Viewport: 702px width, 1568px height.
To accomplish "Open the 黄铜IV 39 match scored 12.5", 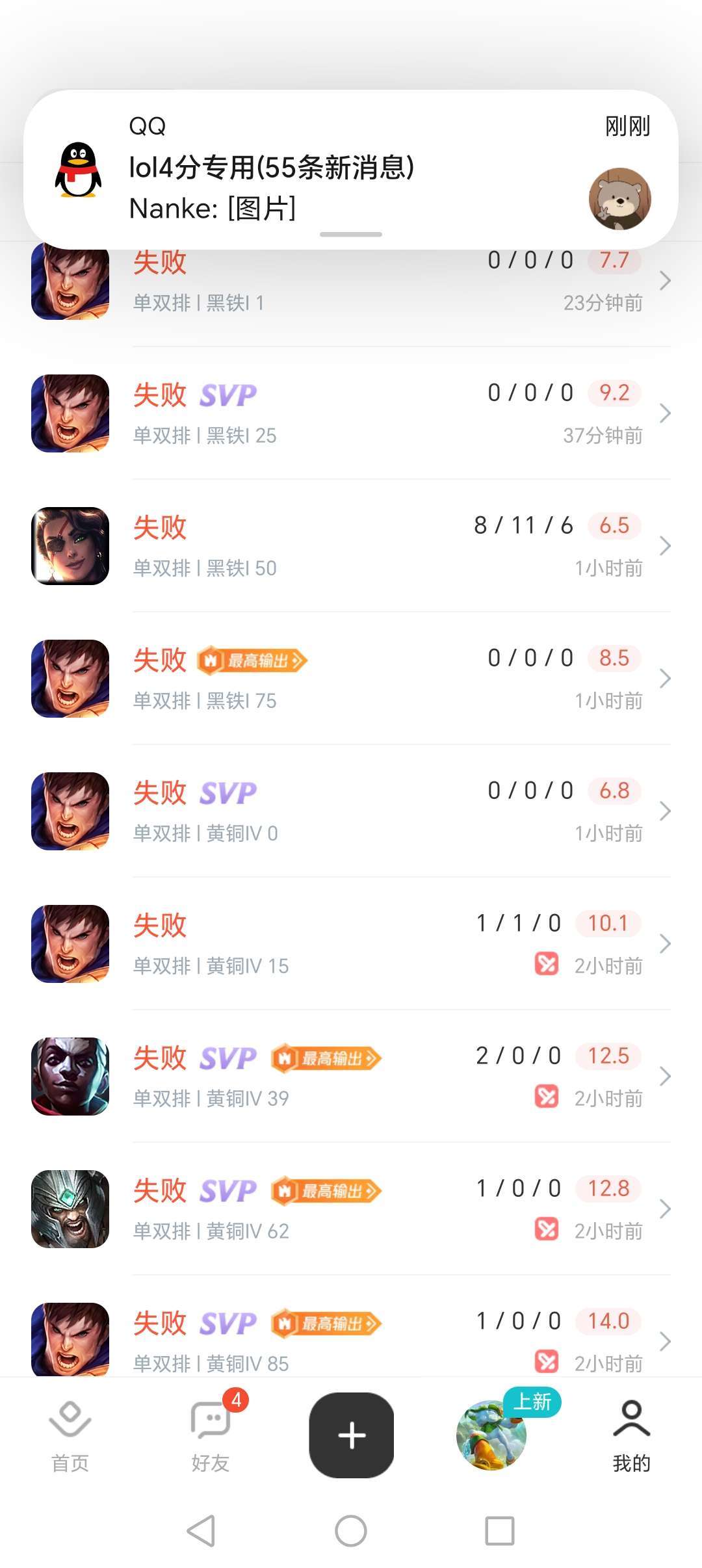I will [351, 1077].
